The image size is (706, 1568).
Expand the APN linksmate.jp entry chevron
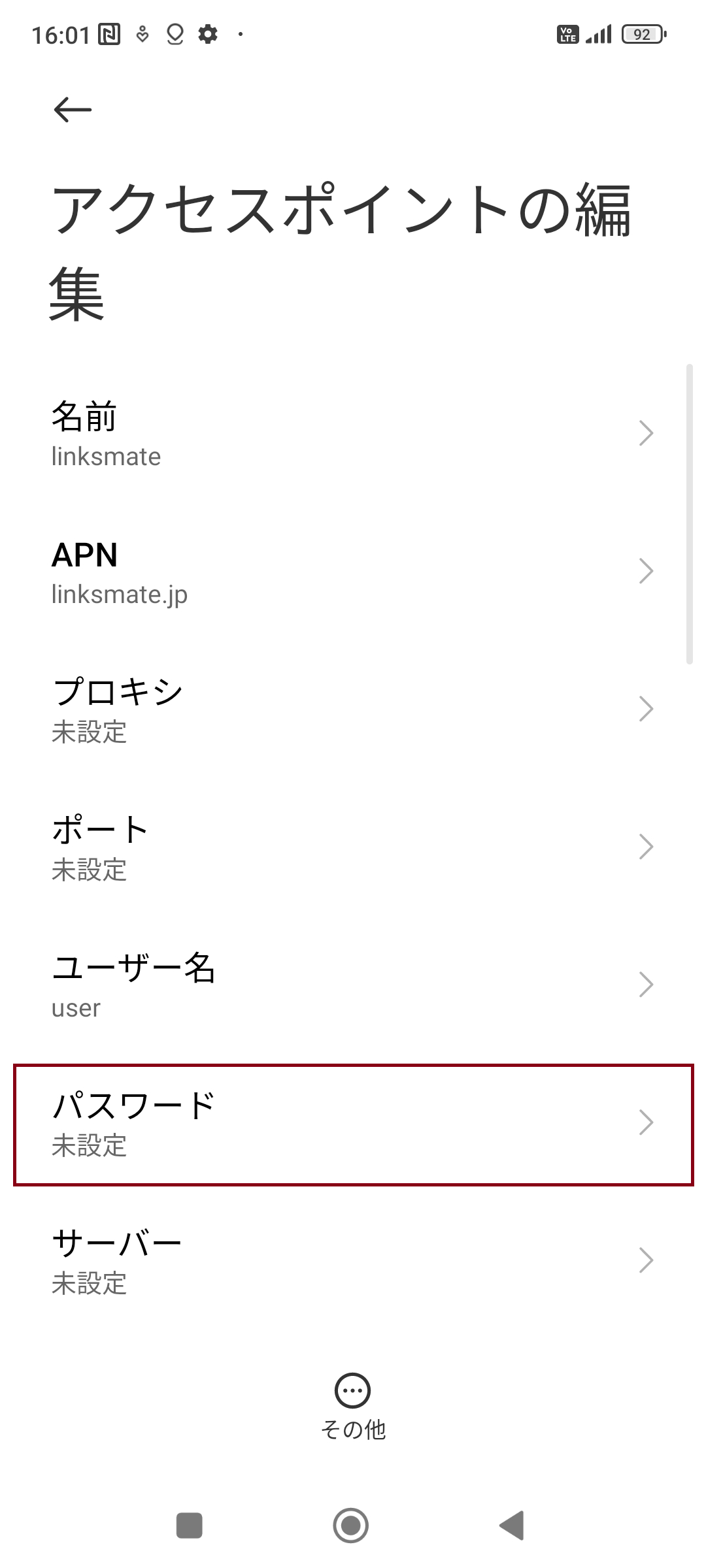[x=647, y=571]
